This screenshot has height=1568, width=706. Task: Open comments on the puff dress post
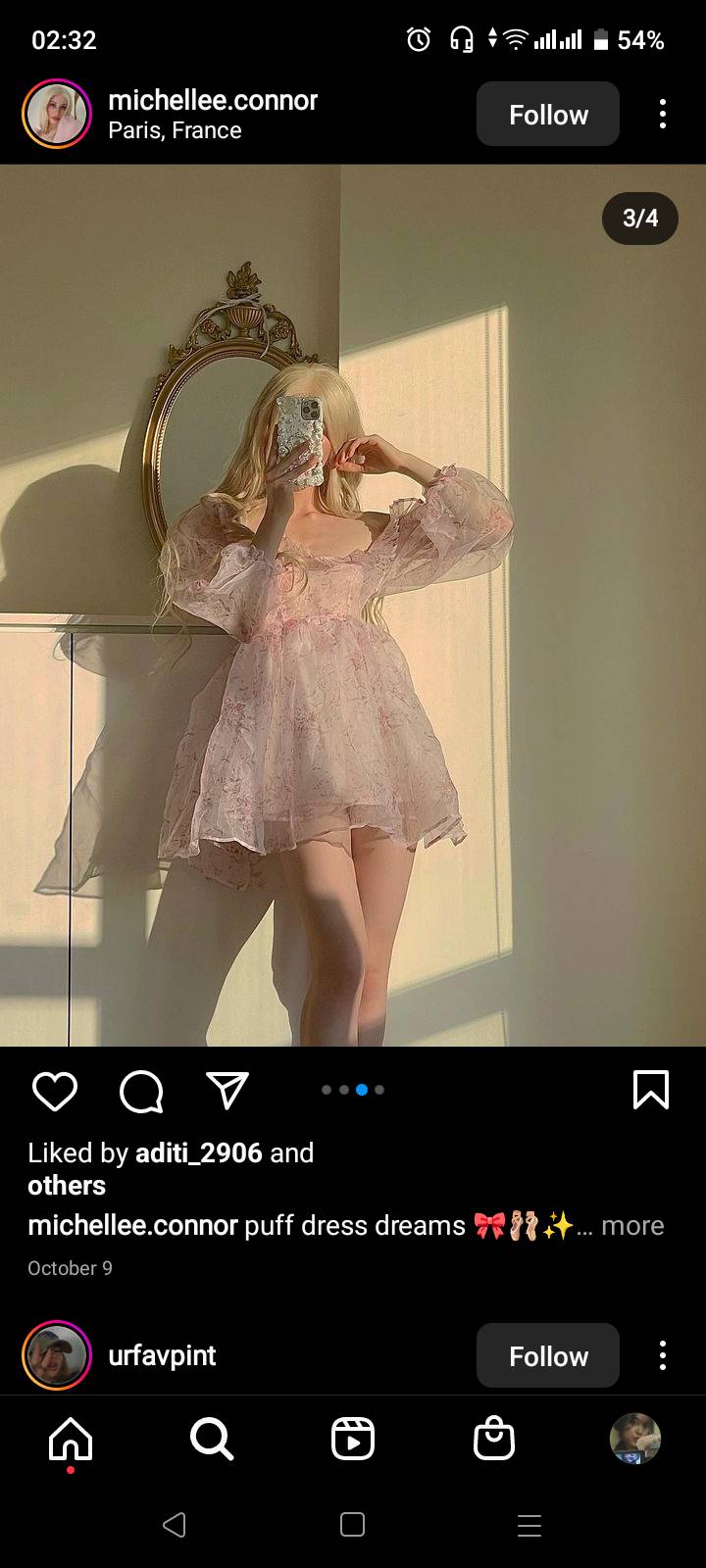pyautogui.click(x=141, y=1091)
